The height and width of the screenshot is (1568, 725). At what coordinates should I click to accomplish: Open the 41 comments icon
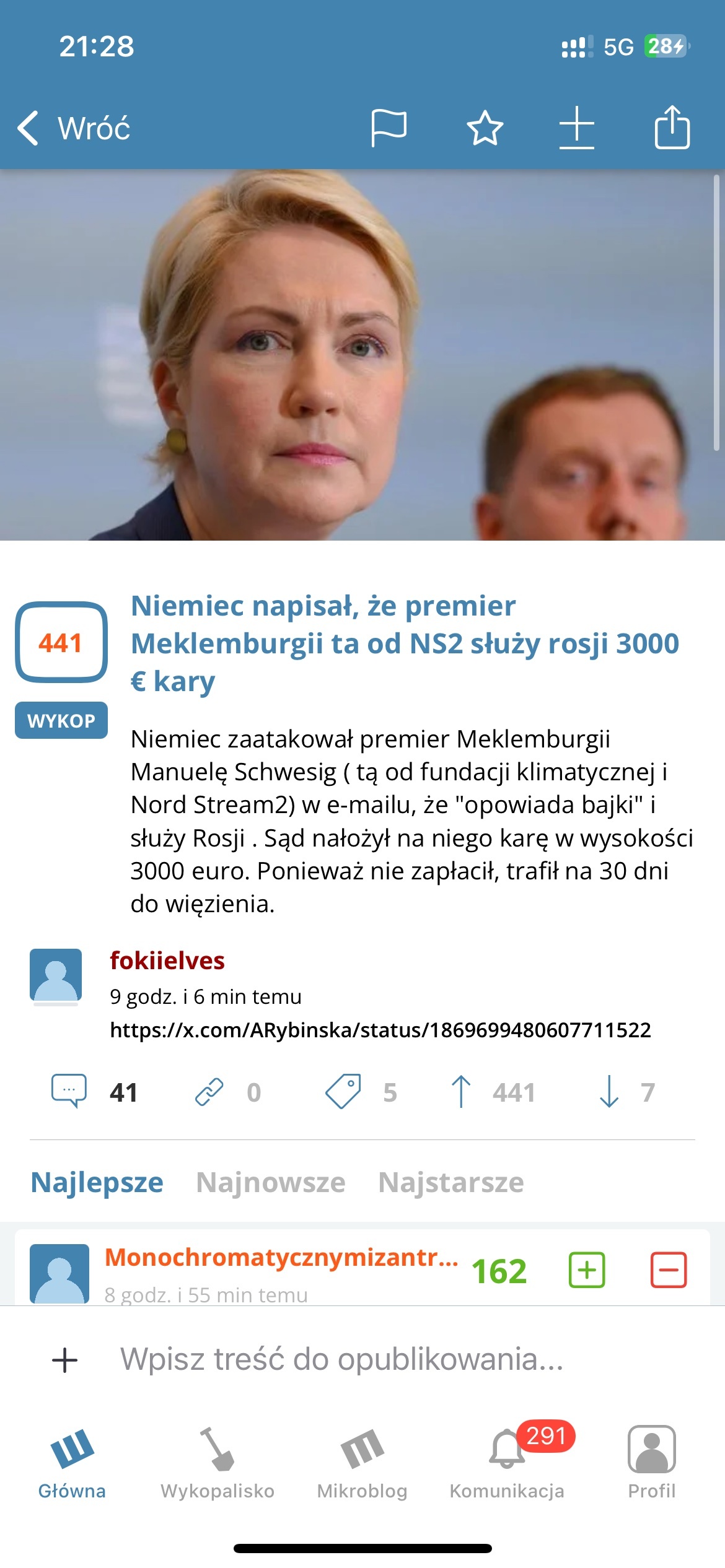click(69, 1091)
